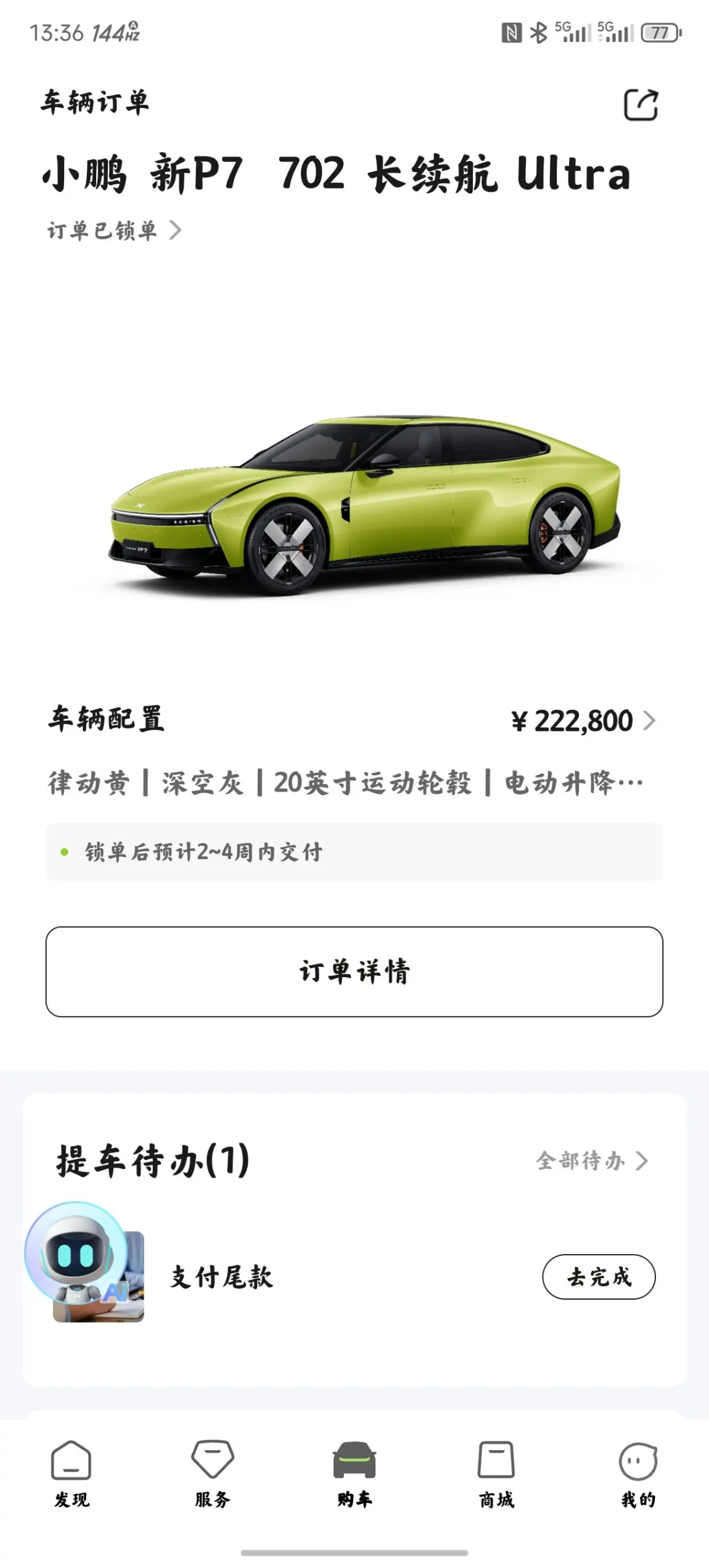Open the 订单已锁单 status link

114,231
